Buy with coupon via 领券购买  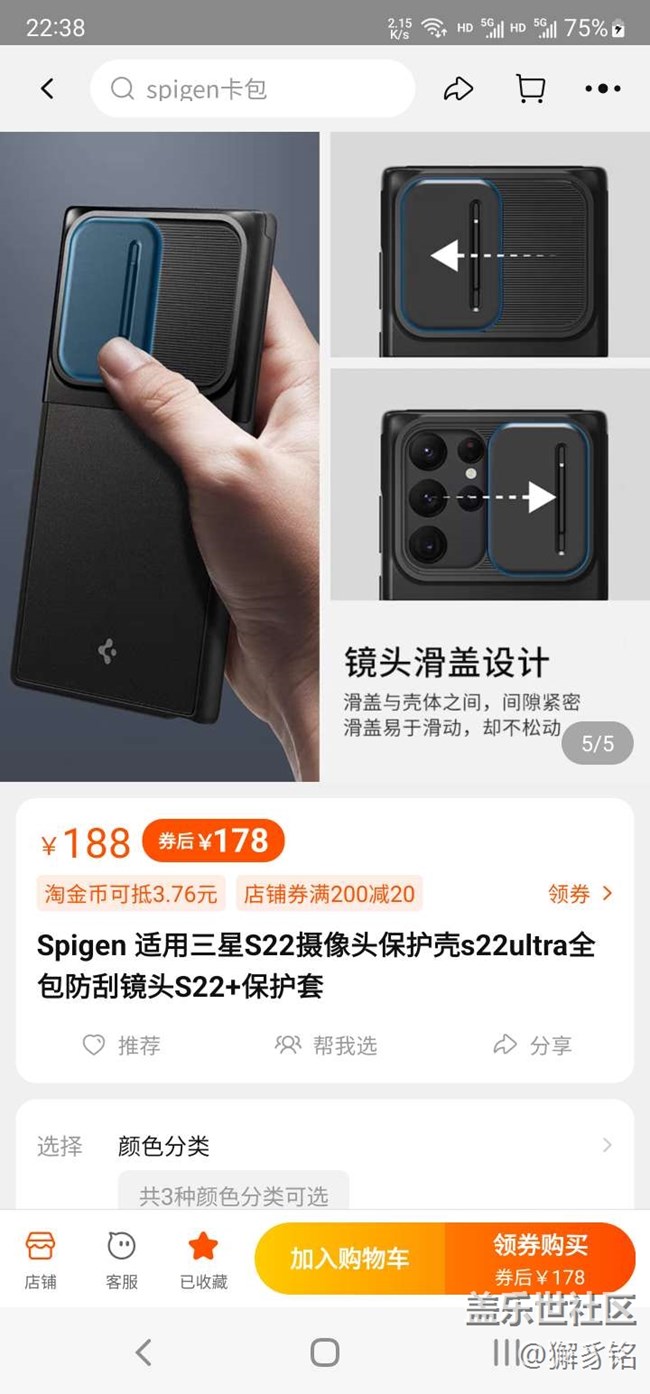pyautogui.click(x=540, y=1258)
